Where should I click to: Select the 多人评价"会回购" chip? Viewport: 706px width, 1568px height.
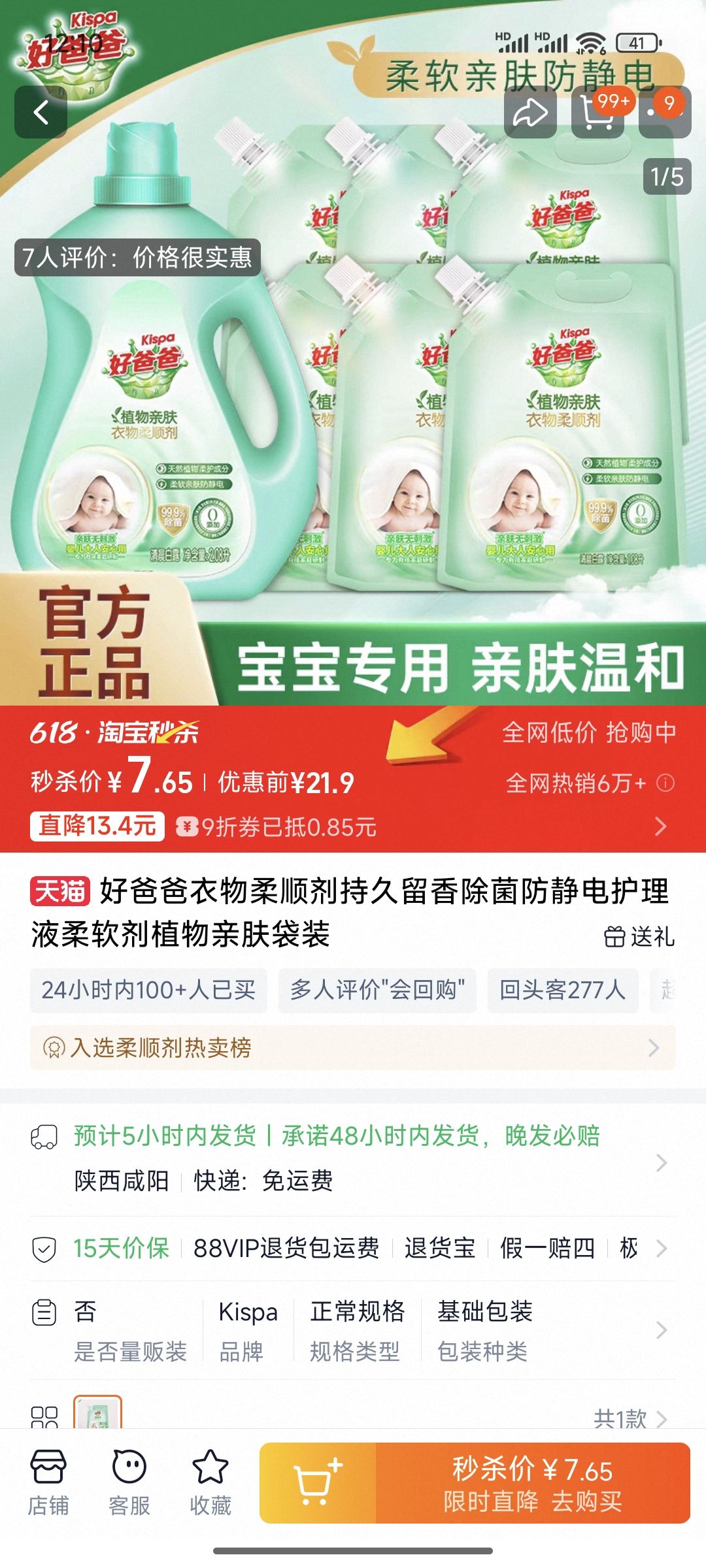point(377,990)
